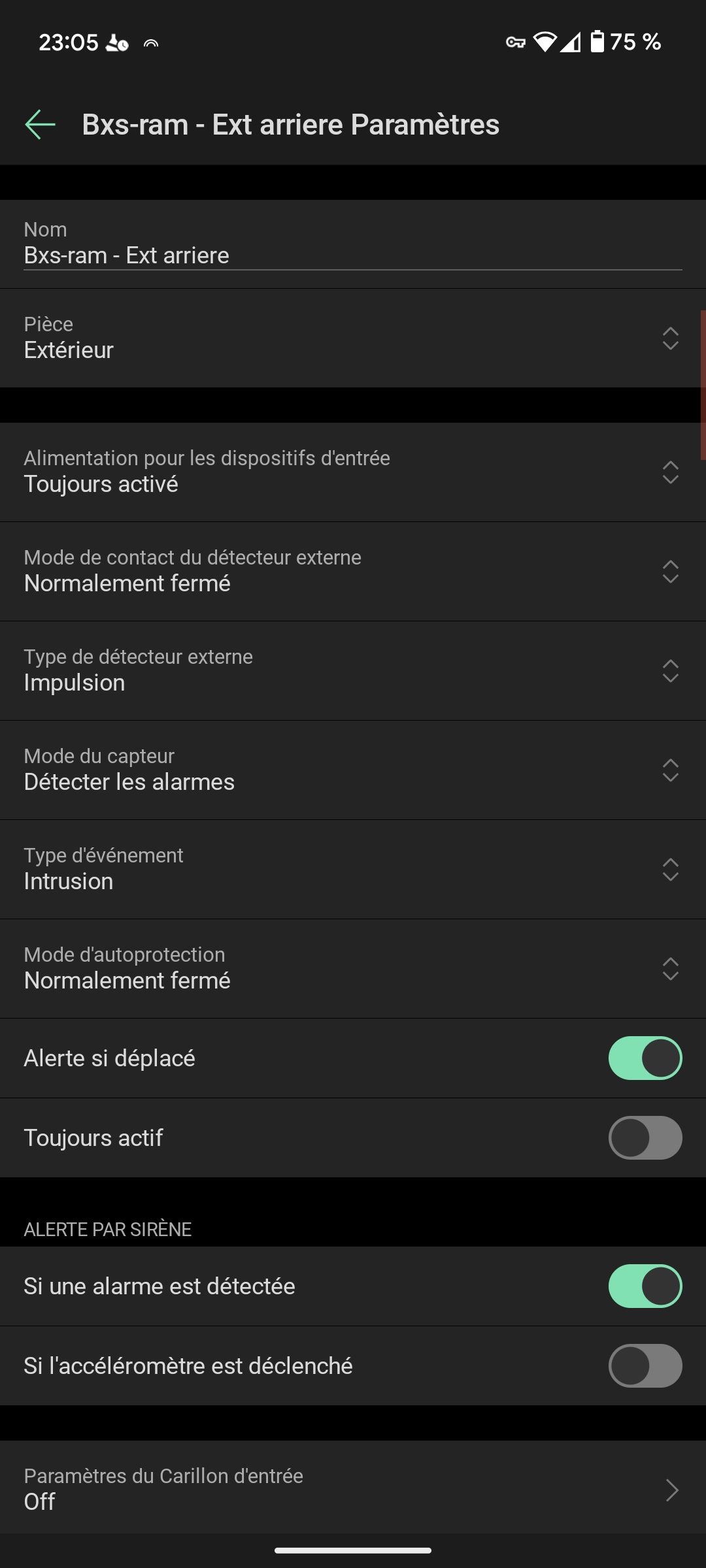Change Type d'événement from Intrusion
This screenshot has height=1568, width=706.
353,869
